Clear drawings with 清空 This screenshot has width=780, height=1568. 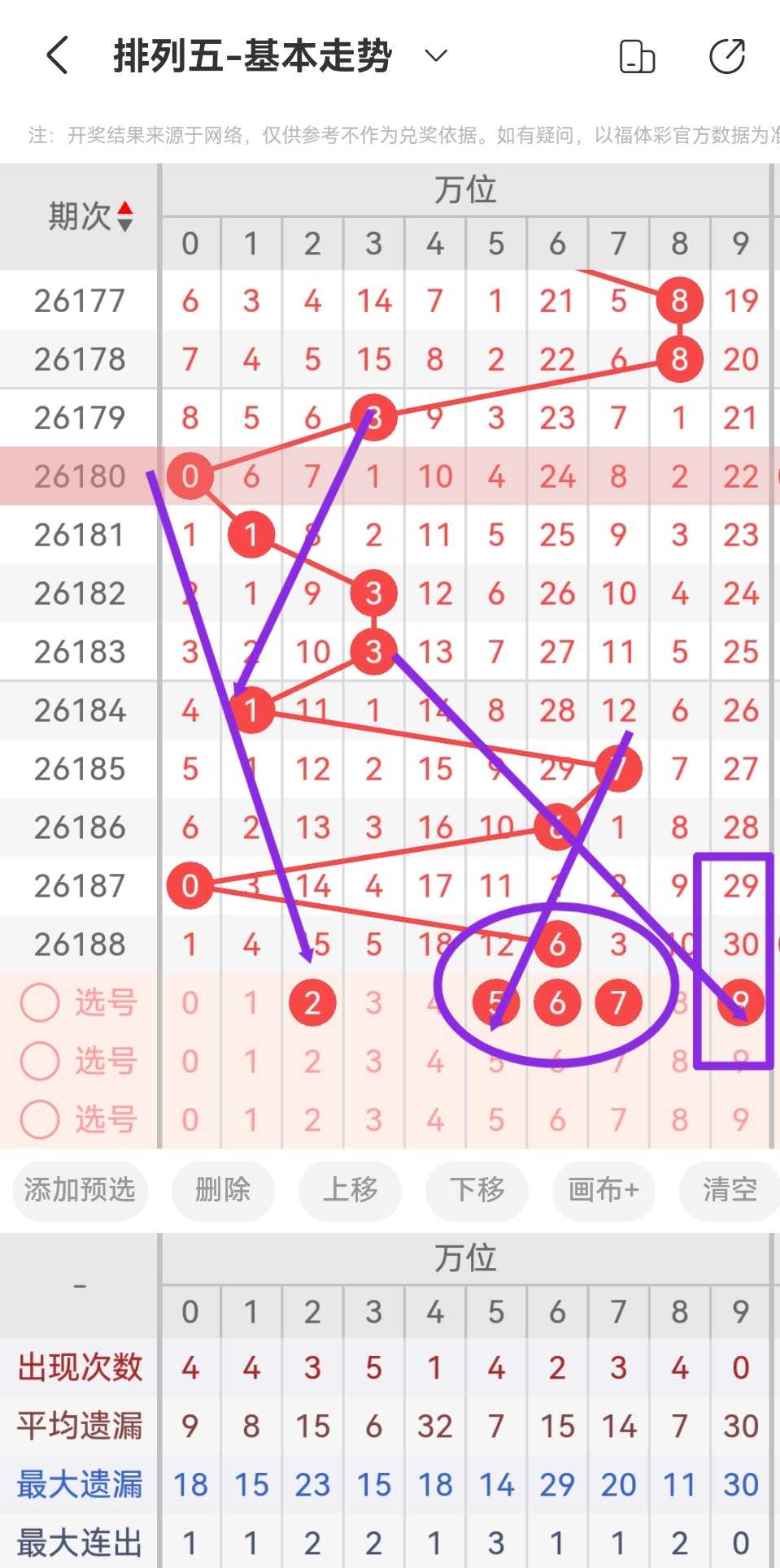730,1190
